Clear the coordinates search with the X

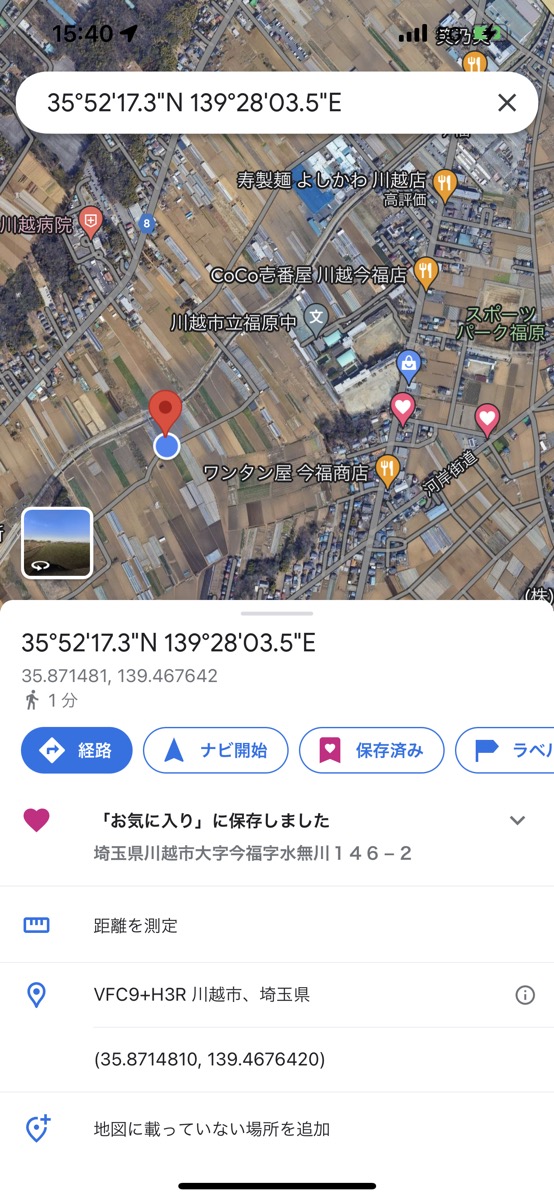(x=507, y=102)
